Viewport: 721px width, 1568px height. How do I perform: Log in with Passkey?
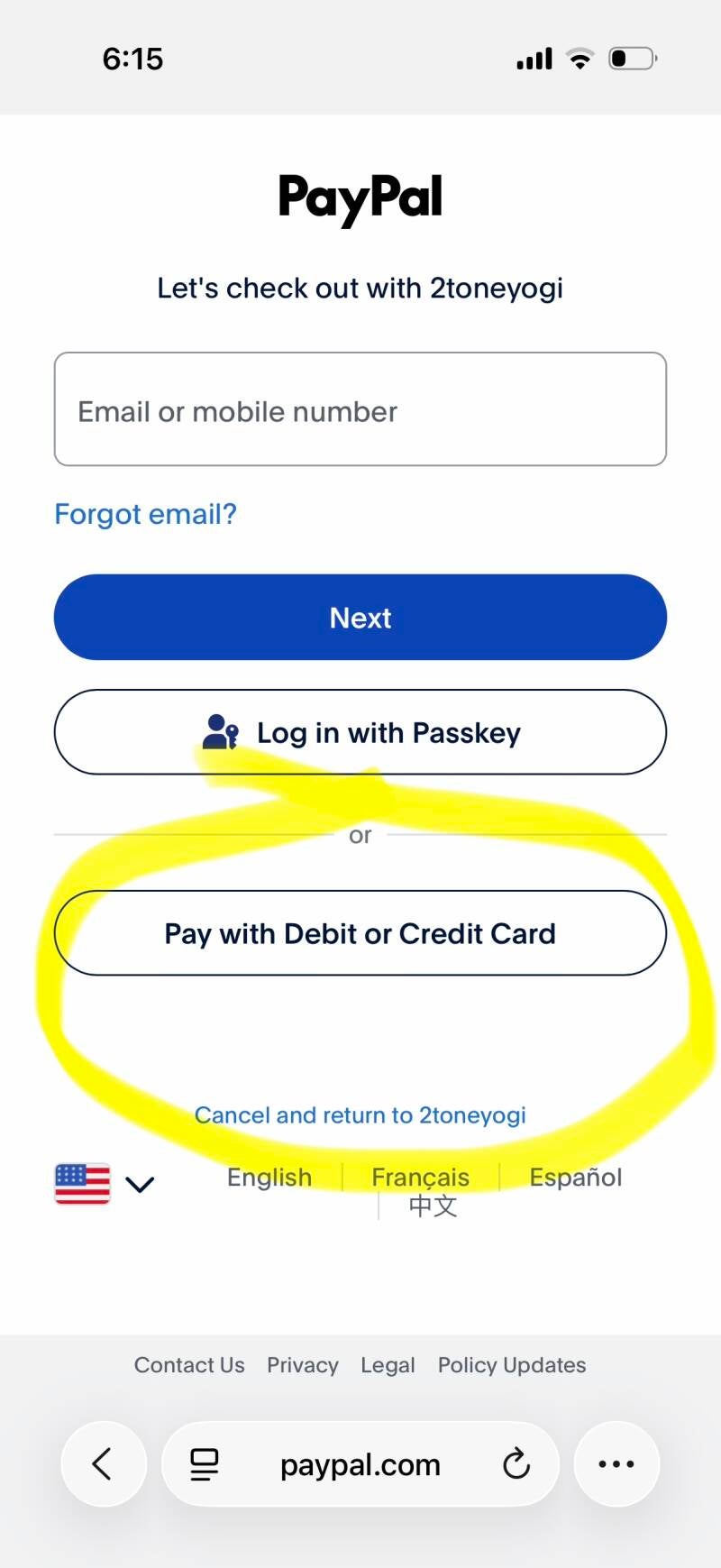(x=360, y=732)
